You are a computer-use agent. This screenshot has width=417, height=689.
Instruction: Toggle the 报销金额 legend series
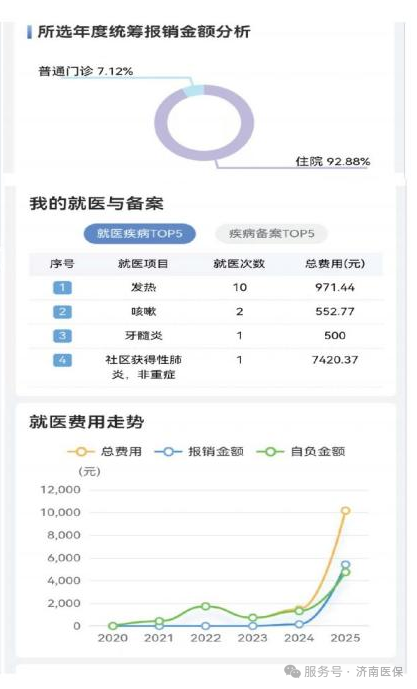[x=199, y=451]
